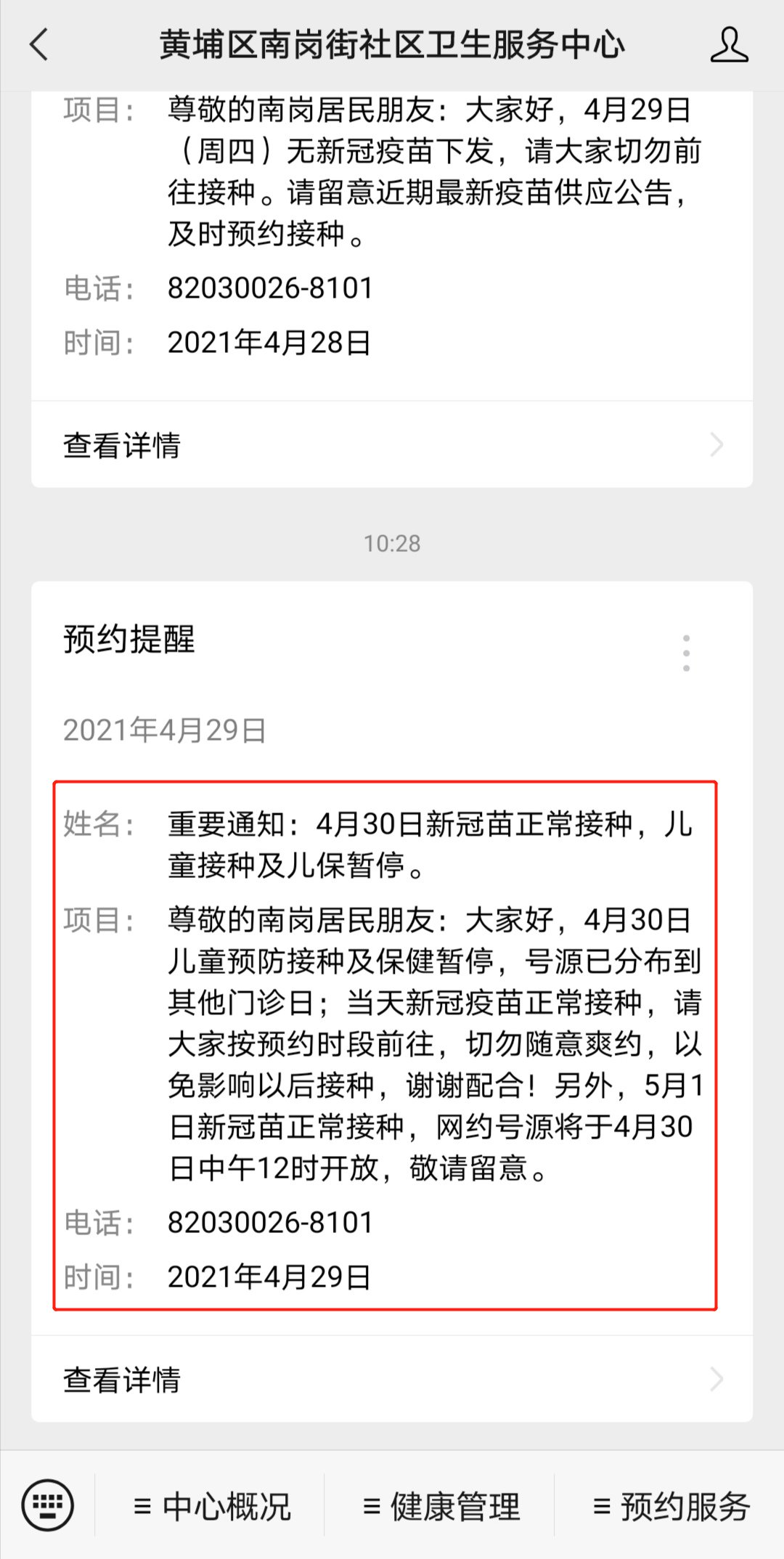Open 查看详情 for the April 28 notice
This screenshot has width=784, height=1559.
(x=392, y=444)
